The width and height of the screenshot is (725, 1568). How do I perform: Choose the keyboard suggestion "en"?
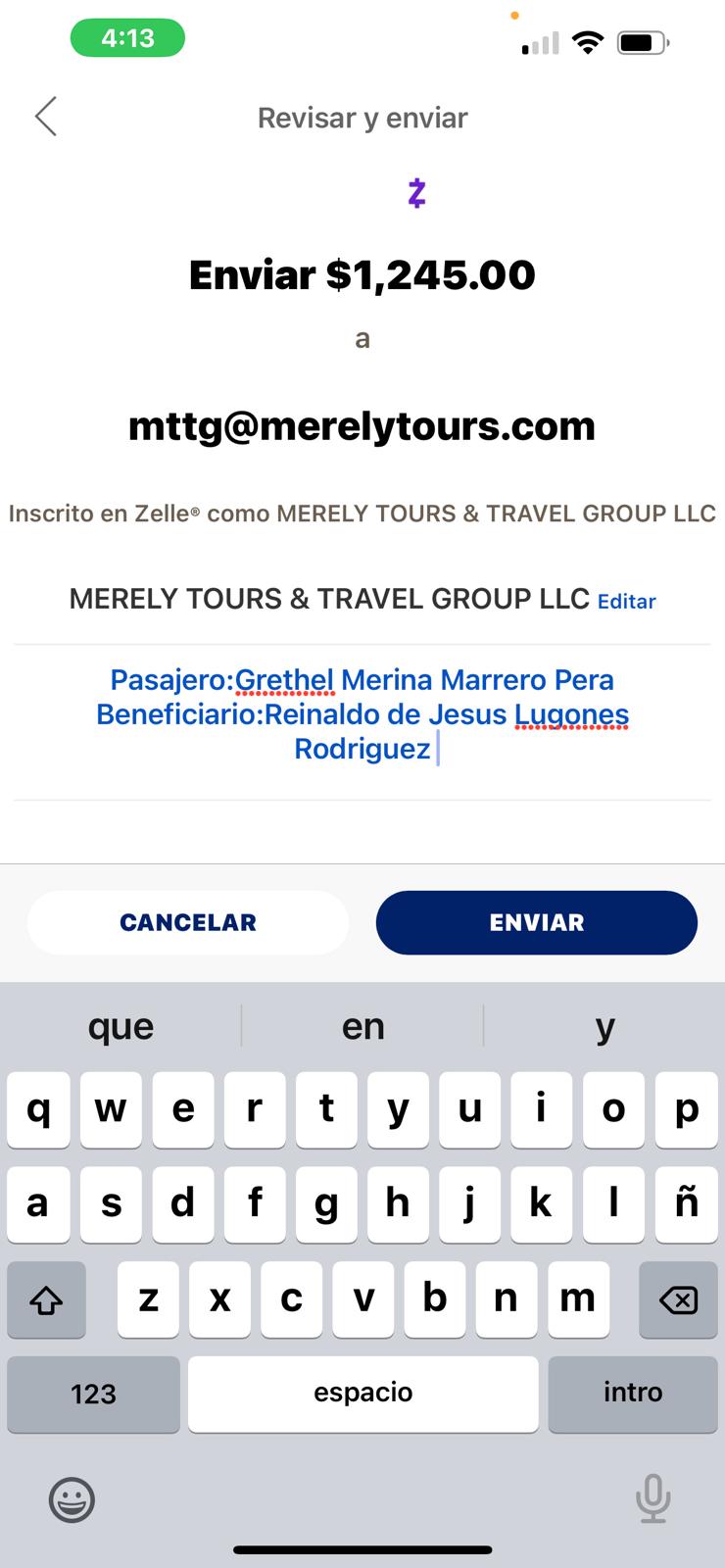pos(362,1026)
